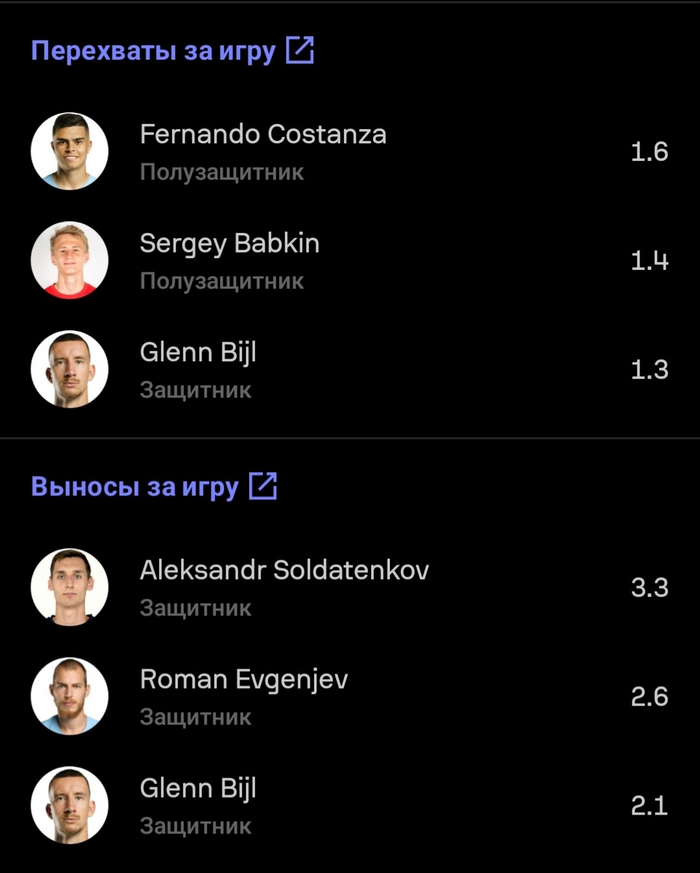Open Aleksandr Soldatenkov's player profile
This screenshot has width=700, height=873.
click(x=284, y=587)
